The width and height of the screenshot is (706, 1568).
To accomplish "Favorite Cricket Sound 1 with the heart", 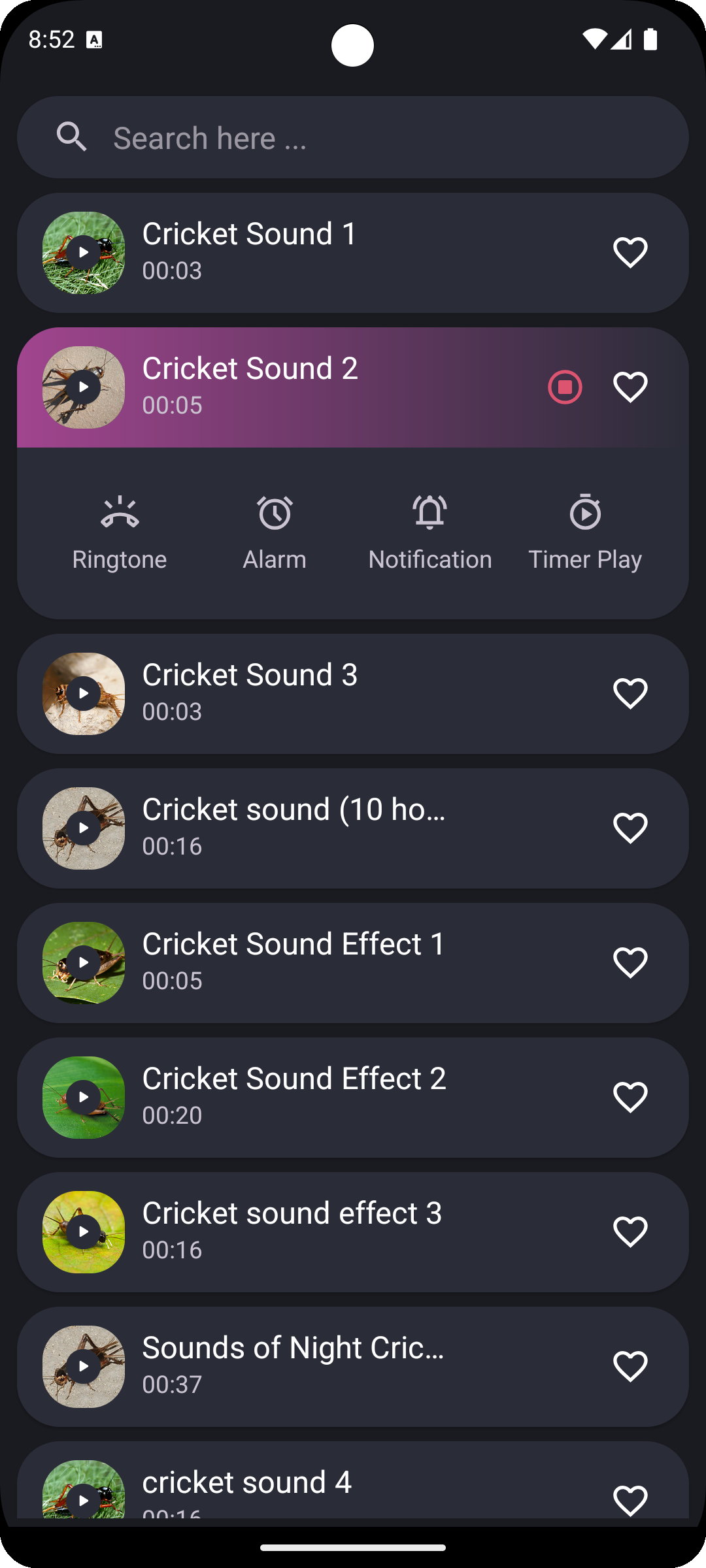I will (630, 253).
